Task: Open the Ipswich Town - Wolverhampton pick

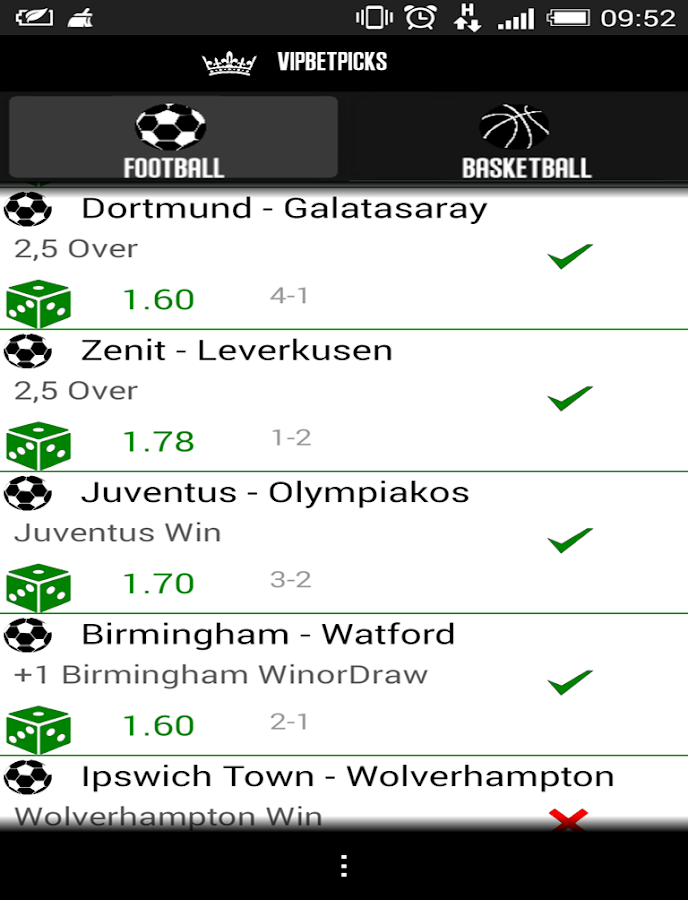Action: (x=347, y=777)
